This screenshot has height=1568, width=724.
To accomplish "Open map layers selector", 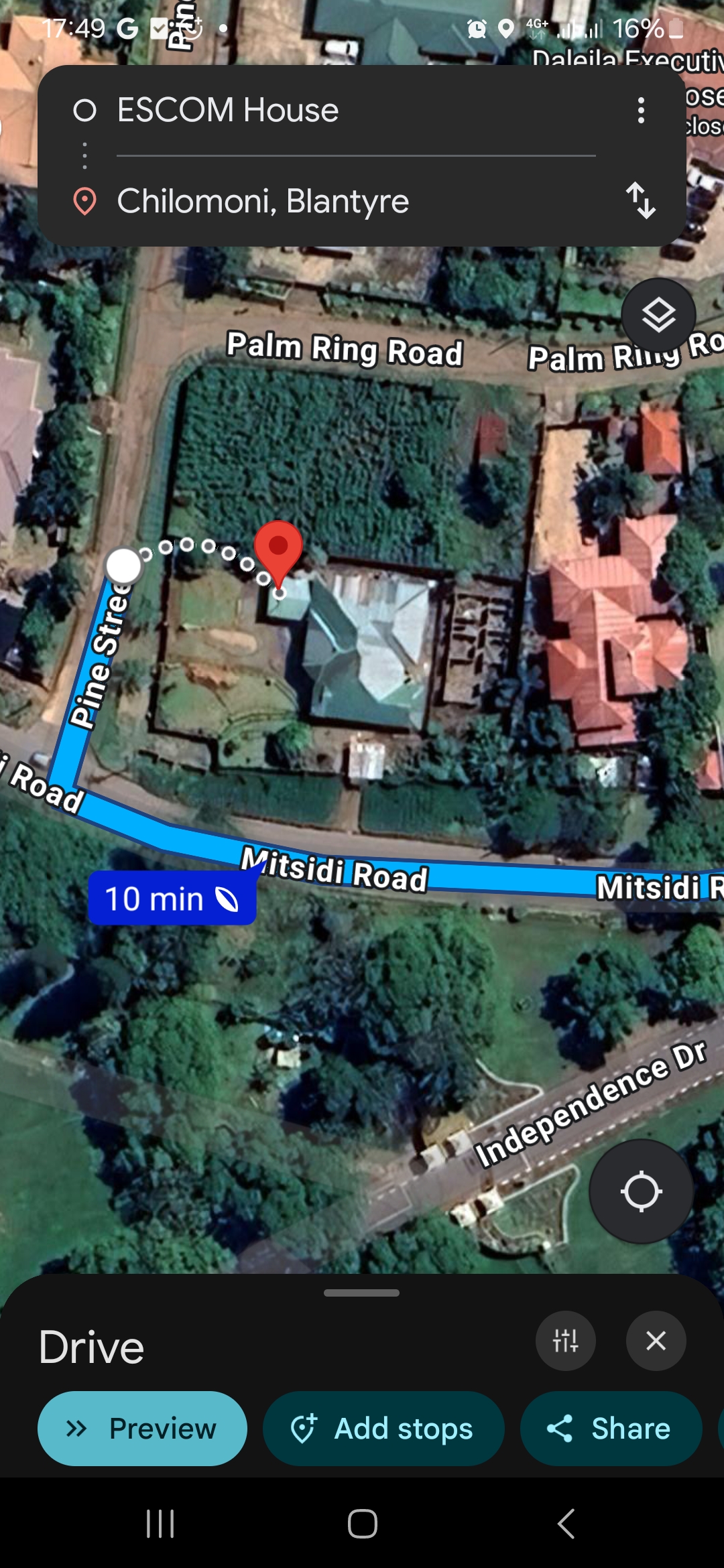I will 658,315.
